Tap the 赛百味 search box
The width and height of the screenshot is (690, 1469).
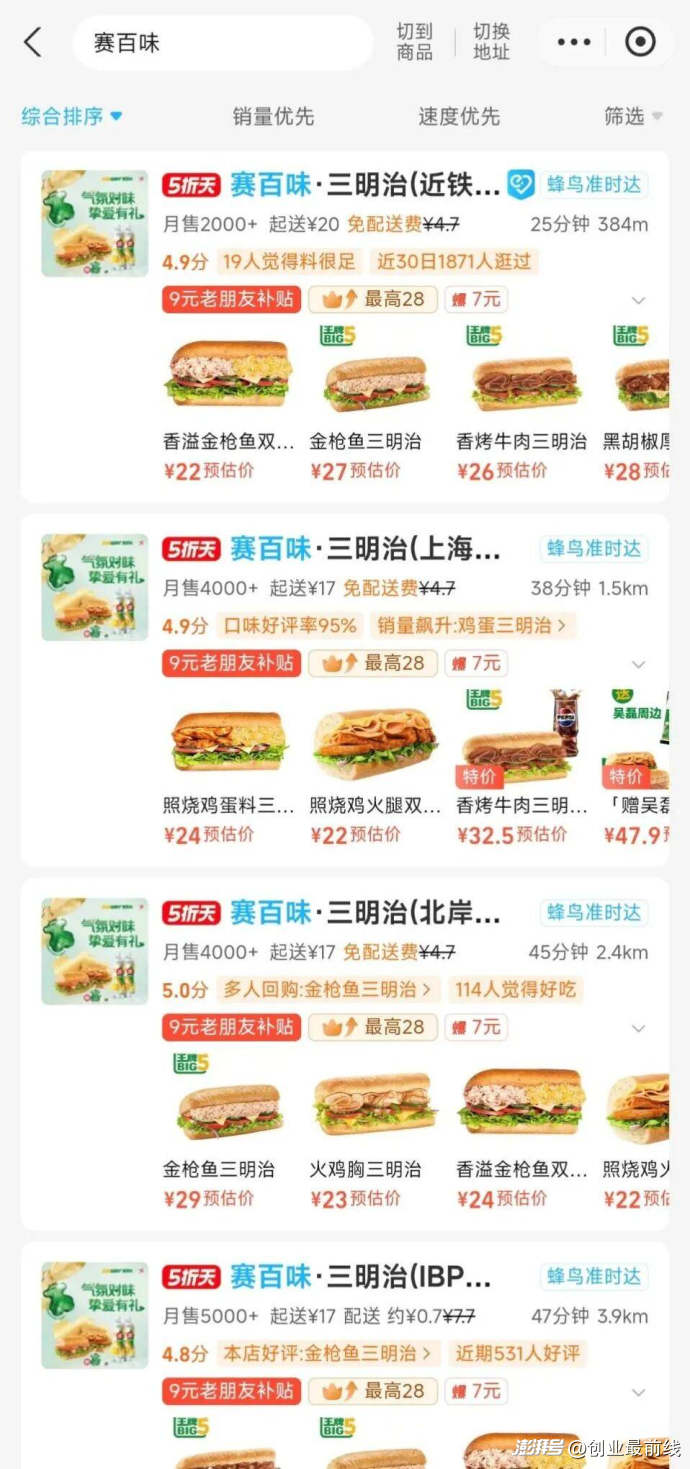[222, 43]
